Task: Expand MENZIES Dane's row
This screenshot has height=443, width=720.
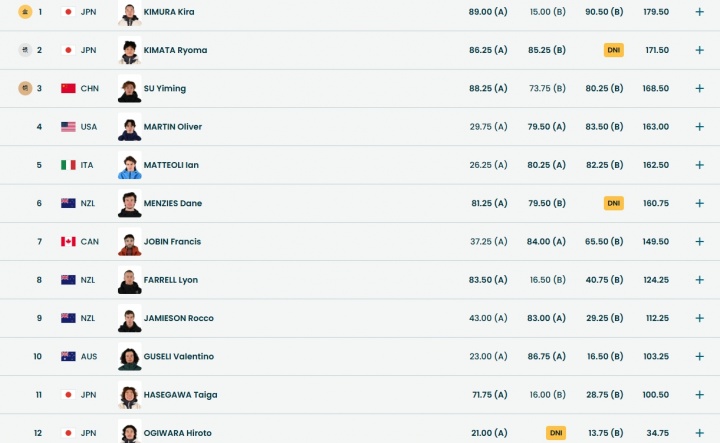Action: click(x=699, y=203)
